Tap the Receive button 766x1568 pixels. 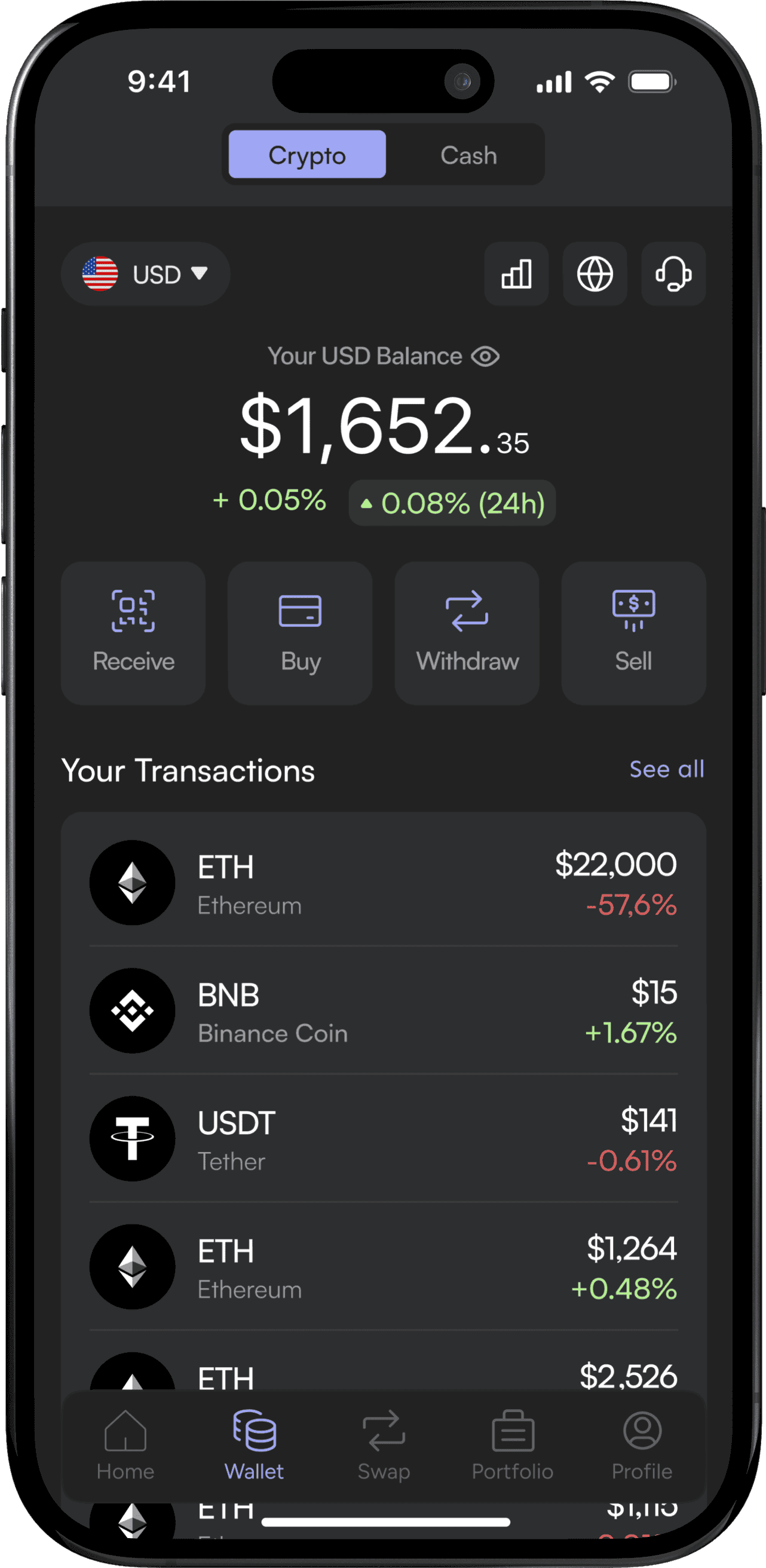(x=133, y=633)
